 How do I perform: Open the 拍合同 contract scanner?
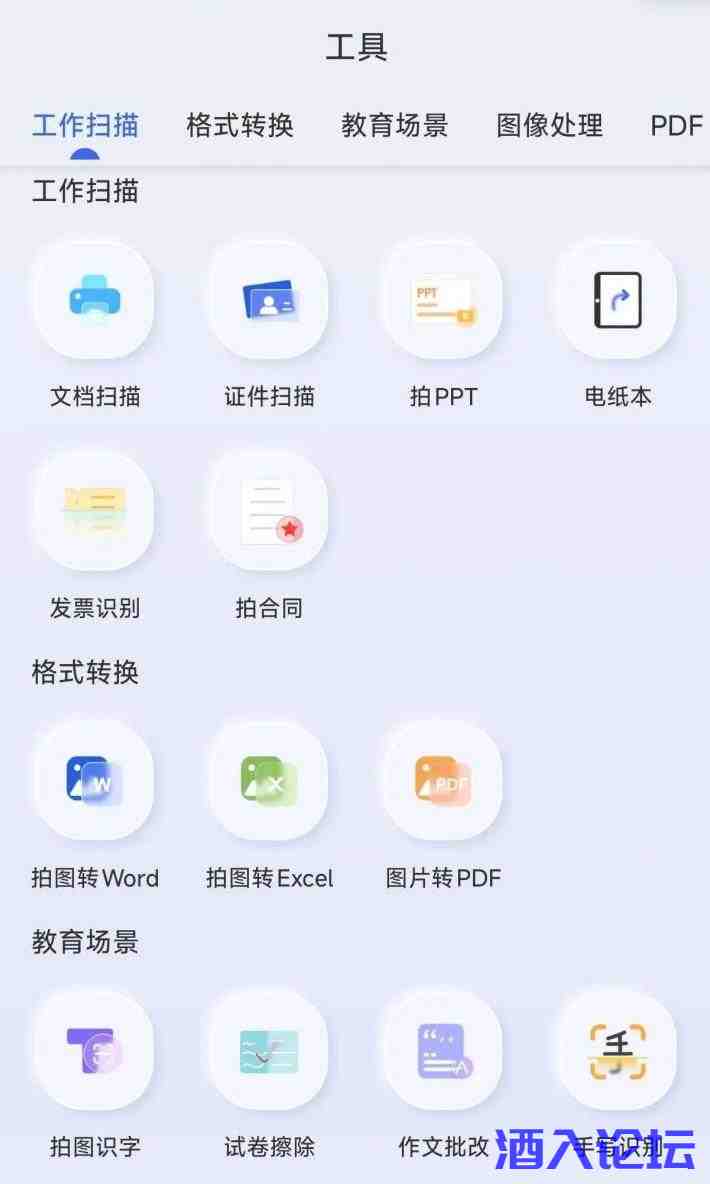click(x=268, y=510)
